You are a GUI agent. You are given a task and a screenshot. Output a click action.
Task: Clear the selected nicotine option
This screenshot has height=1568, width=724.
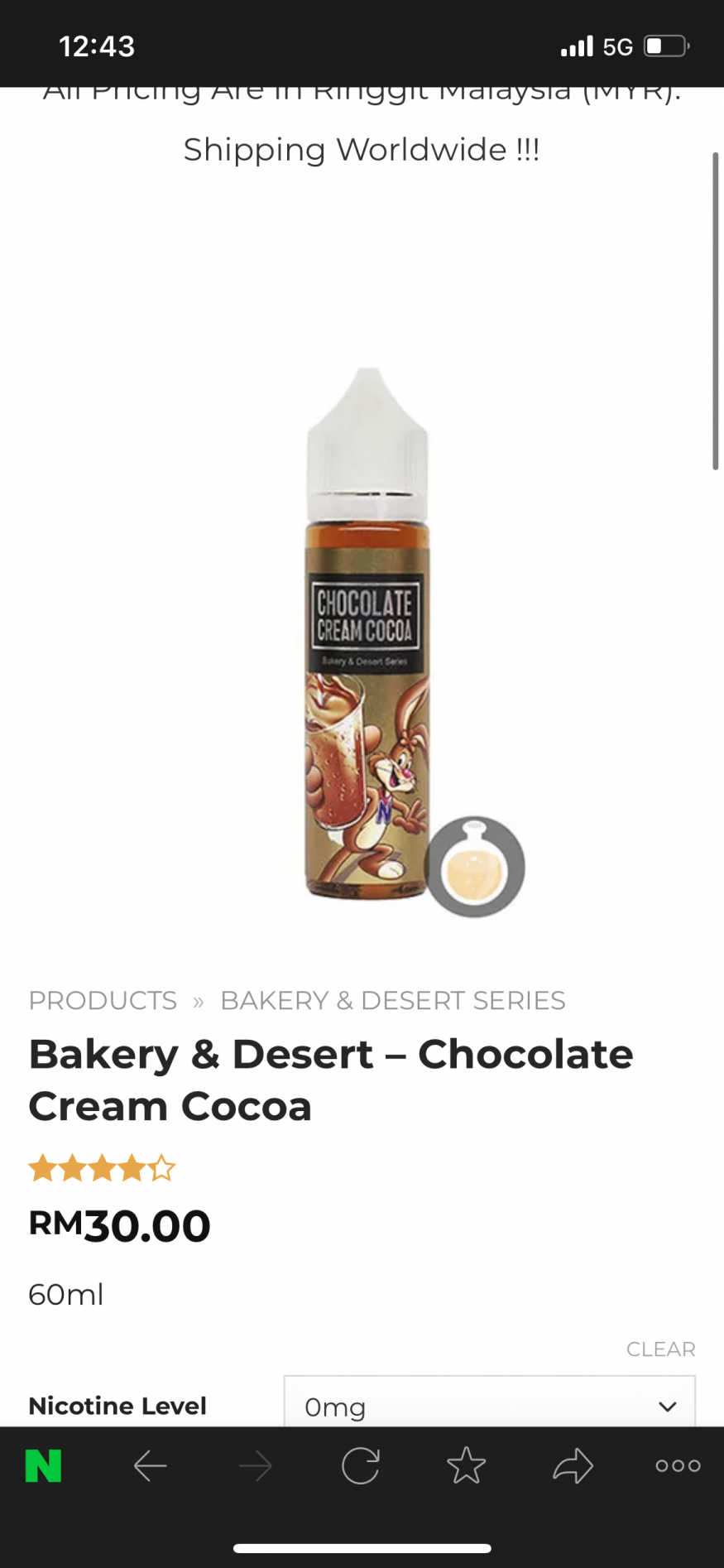click(x=660, y=1349)
